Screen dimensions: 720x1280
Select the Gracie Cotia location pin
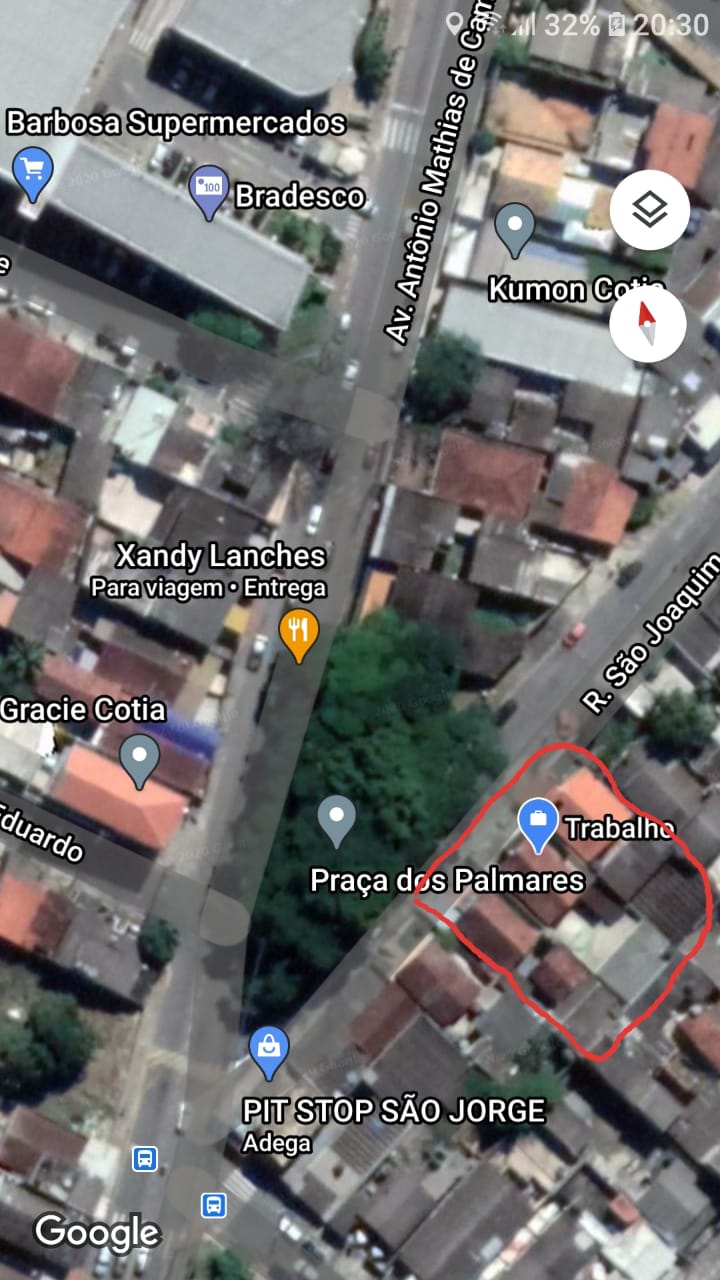[140, 759]
